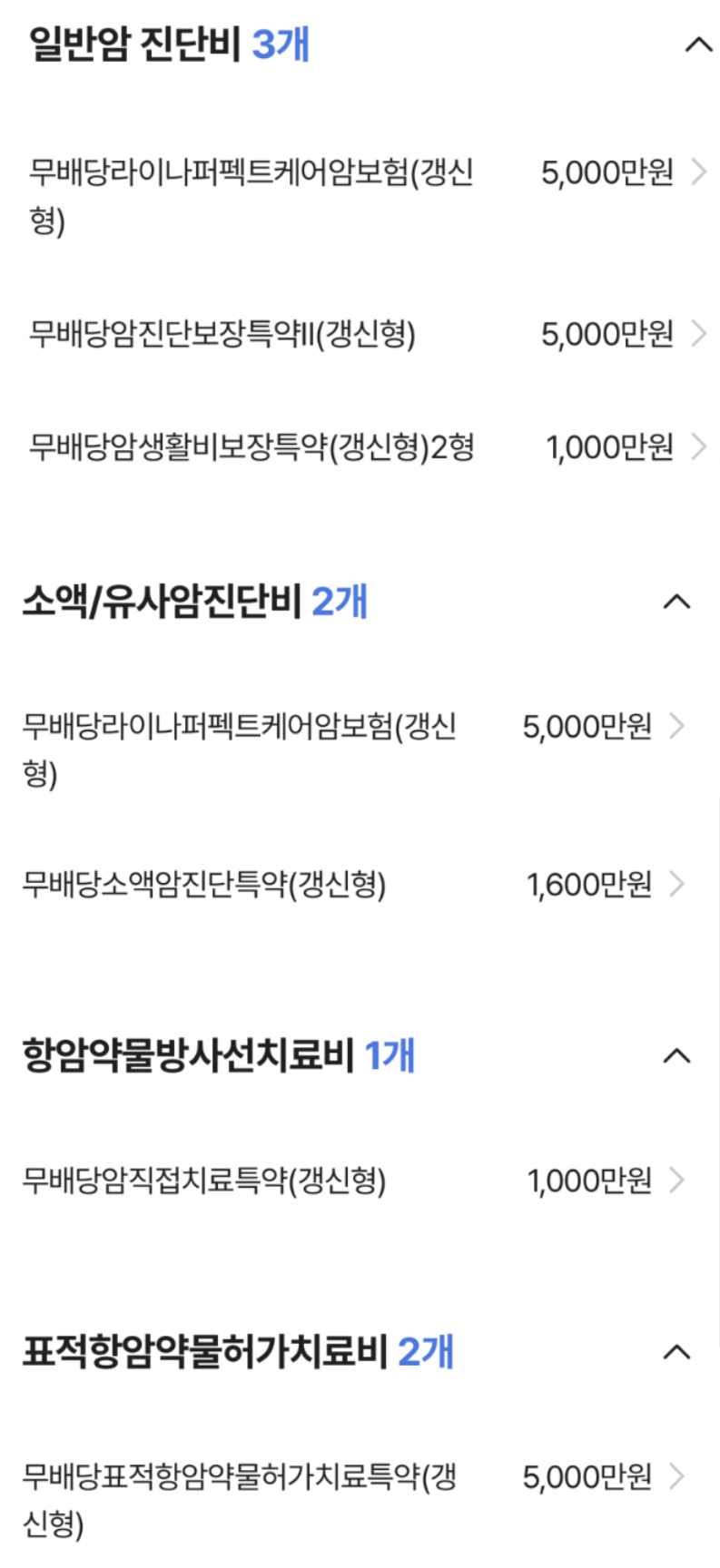
Task: Click arrow icon next to 무배당암진단보장특약II(갱신형)
Action: pos(699,333)
